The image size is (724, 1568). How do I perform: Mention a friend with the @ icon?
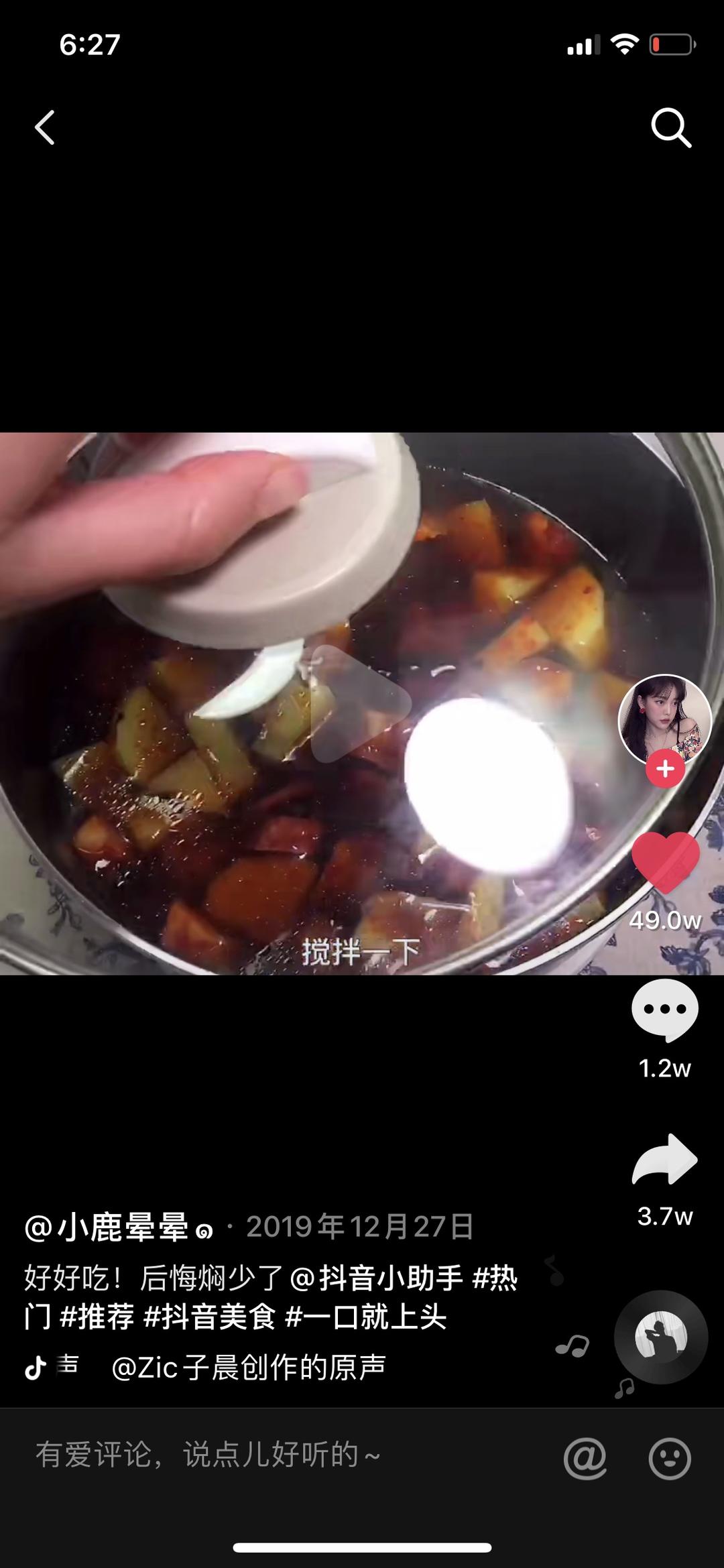(x=585, y=1457)
